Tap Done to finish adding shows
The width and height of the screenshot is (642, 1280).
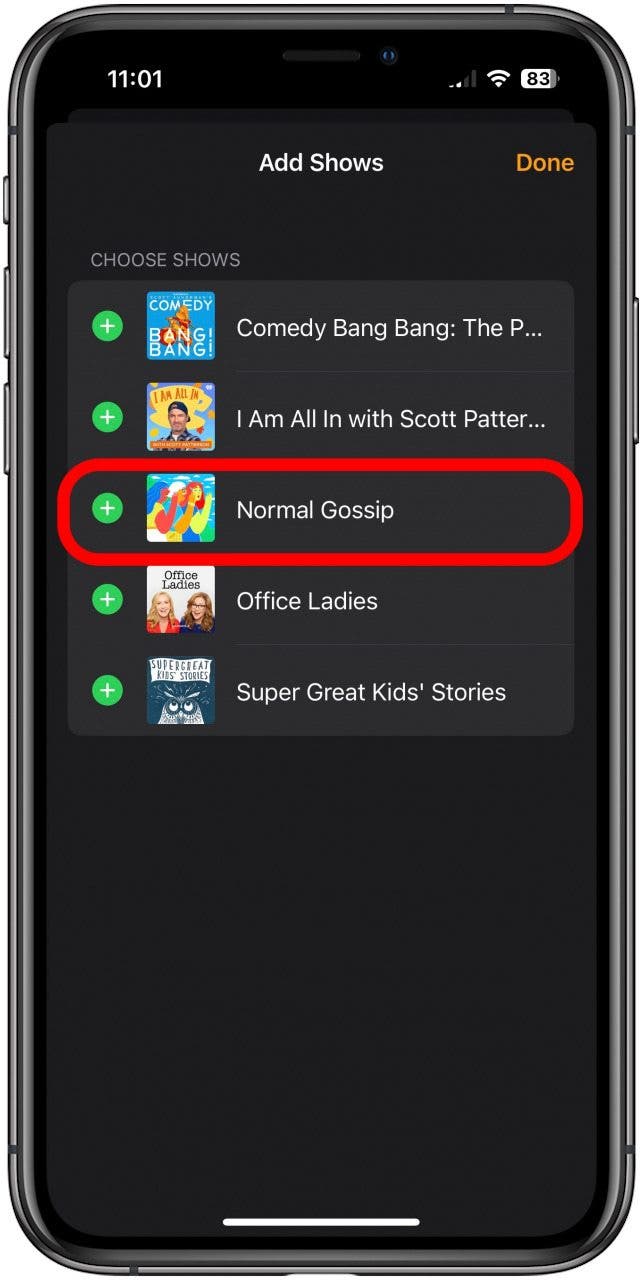click(x=544, y=163)
